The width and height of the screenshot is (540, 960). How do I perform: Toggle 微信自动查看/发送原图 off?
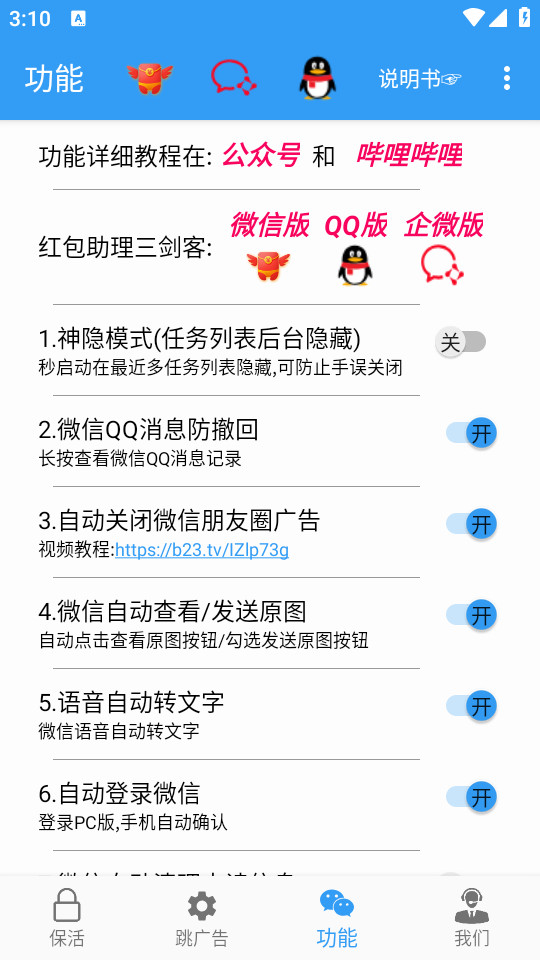(471, 615)
